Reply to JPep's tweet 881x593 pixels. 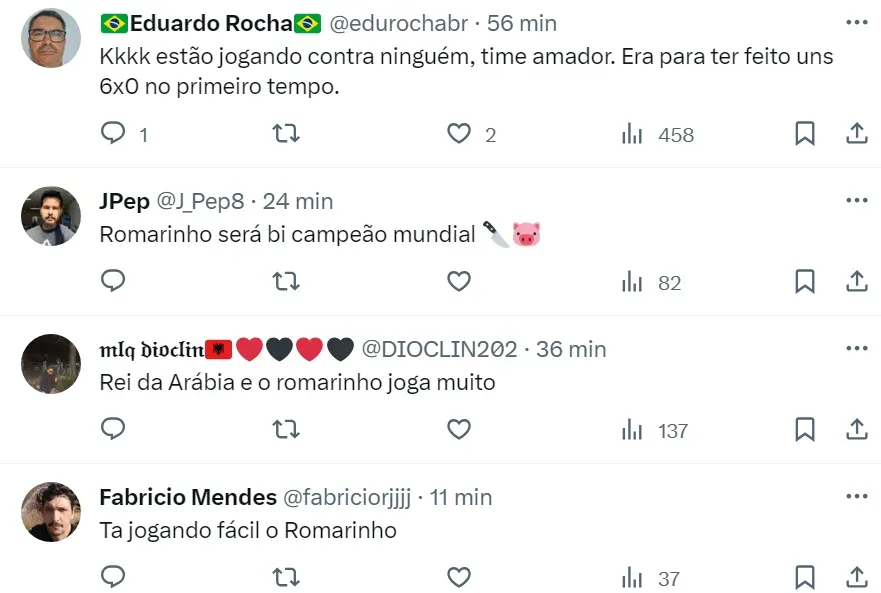tap(114, 282)
